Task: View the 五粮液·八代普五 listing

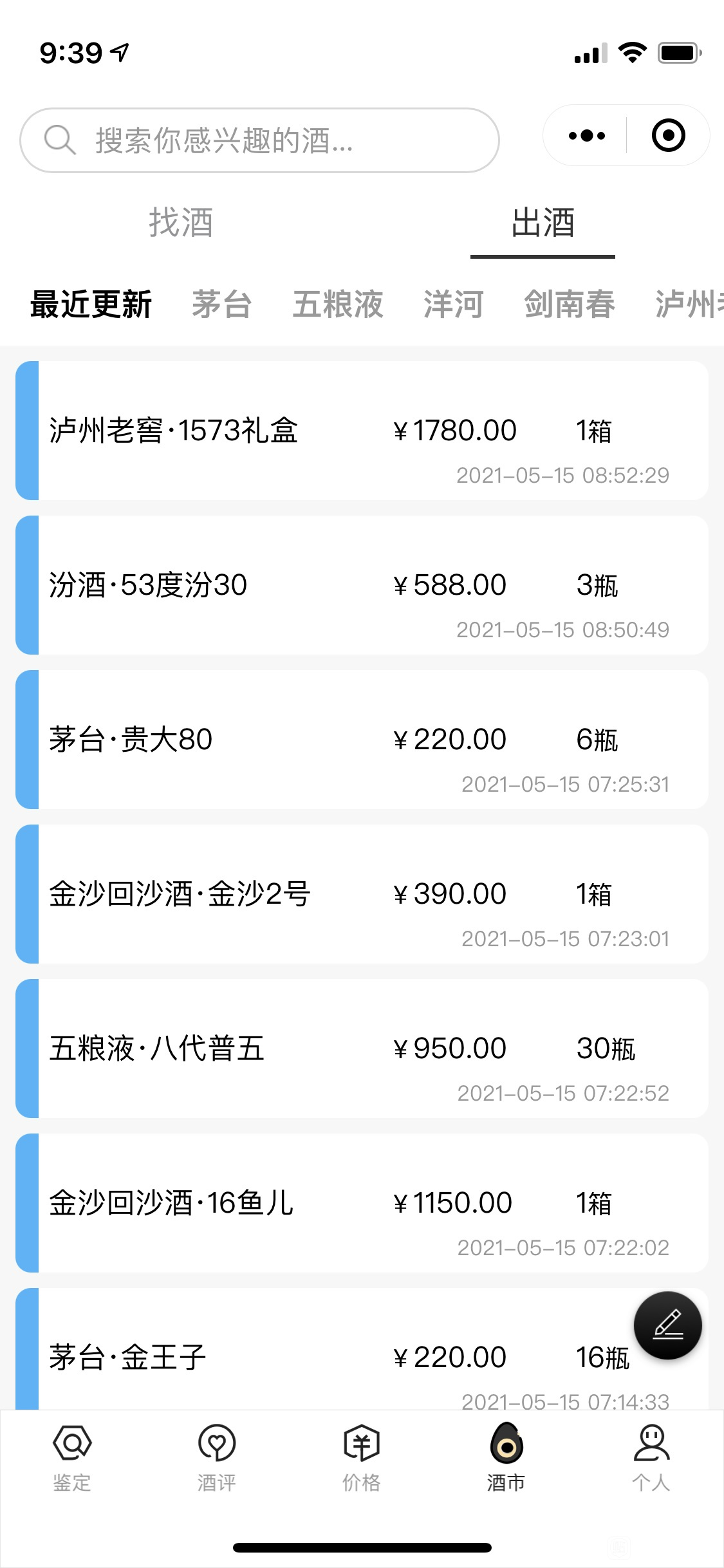Action: pos(362,1049)
